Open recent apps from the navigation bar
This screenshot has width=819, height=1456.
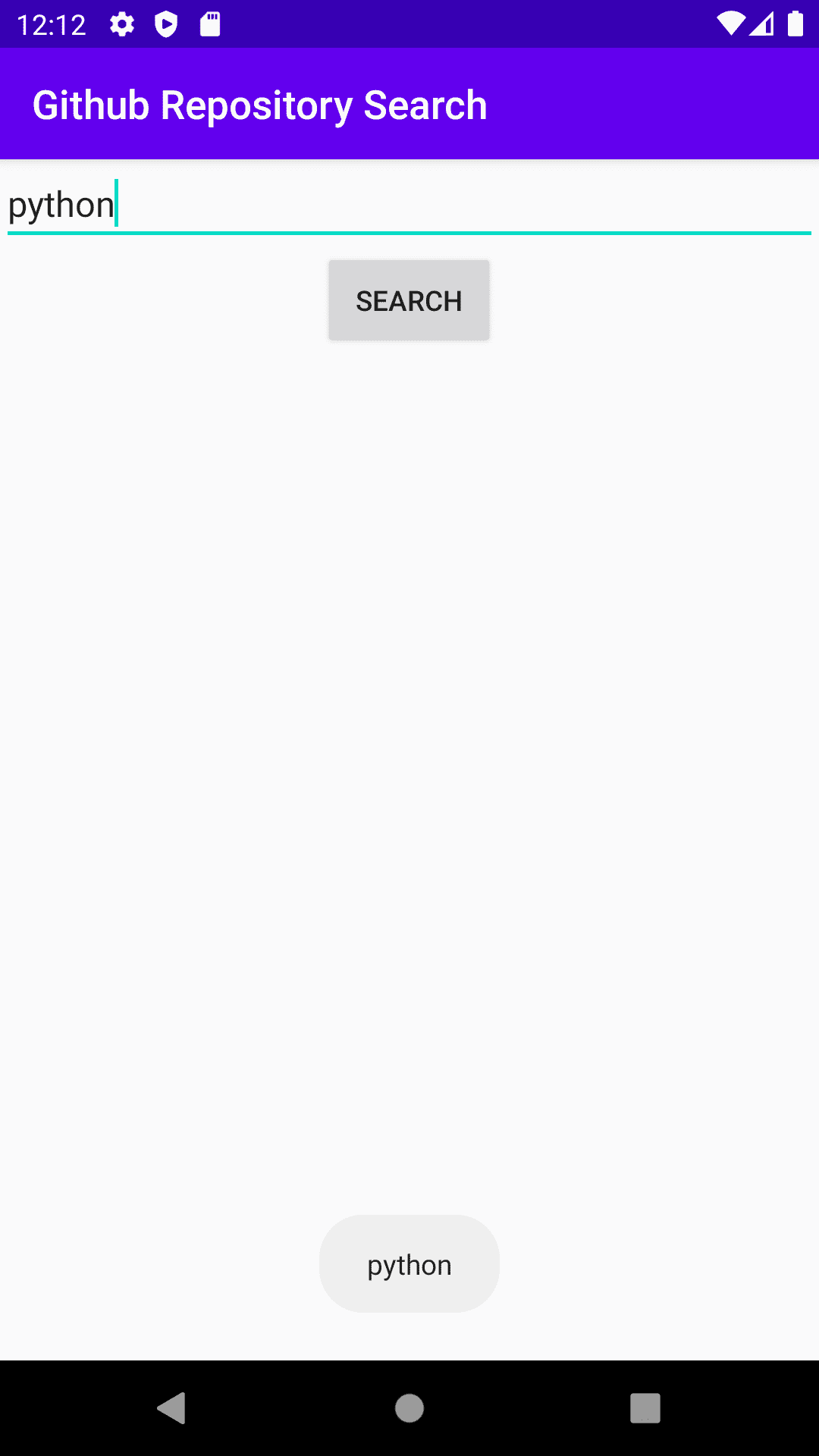coord(645,1408)
